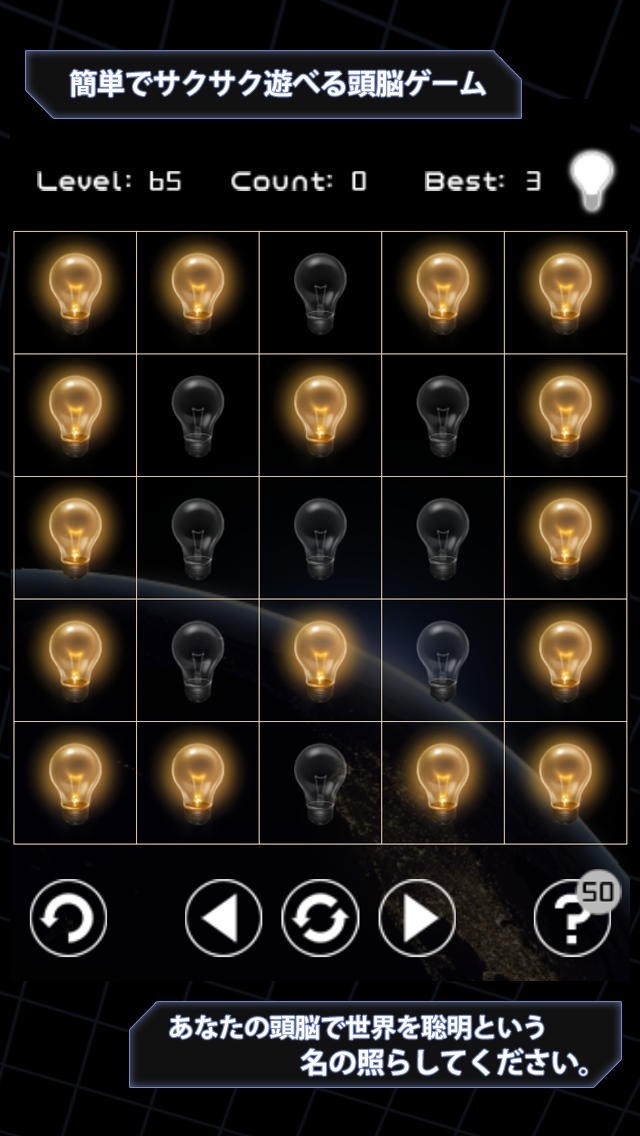The height and width of the screenshot is (1136, 640).
Task: Toggle the lit bulb in the grid's top-left corner
Action: 75,292
